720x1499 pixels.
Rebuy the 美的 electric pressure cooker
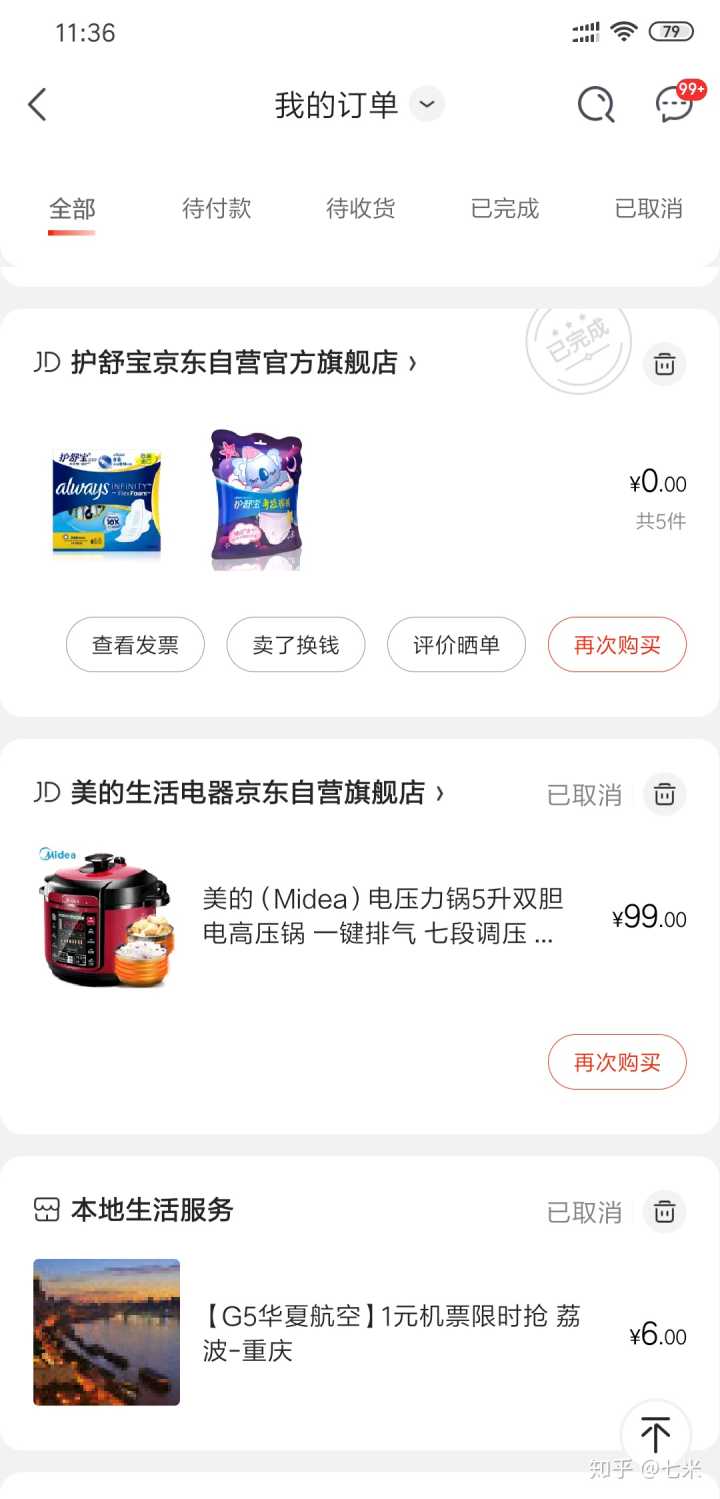pyautogui.click(x=617, y=1062)
